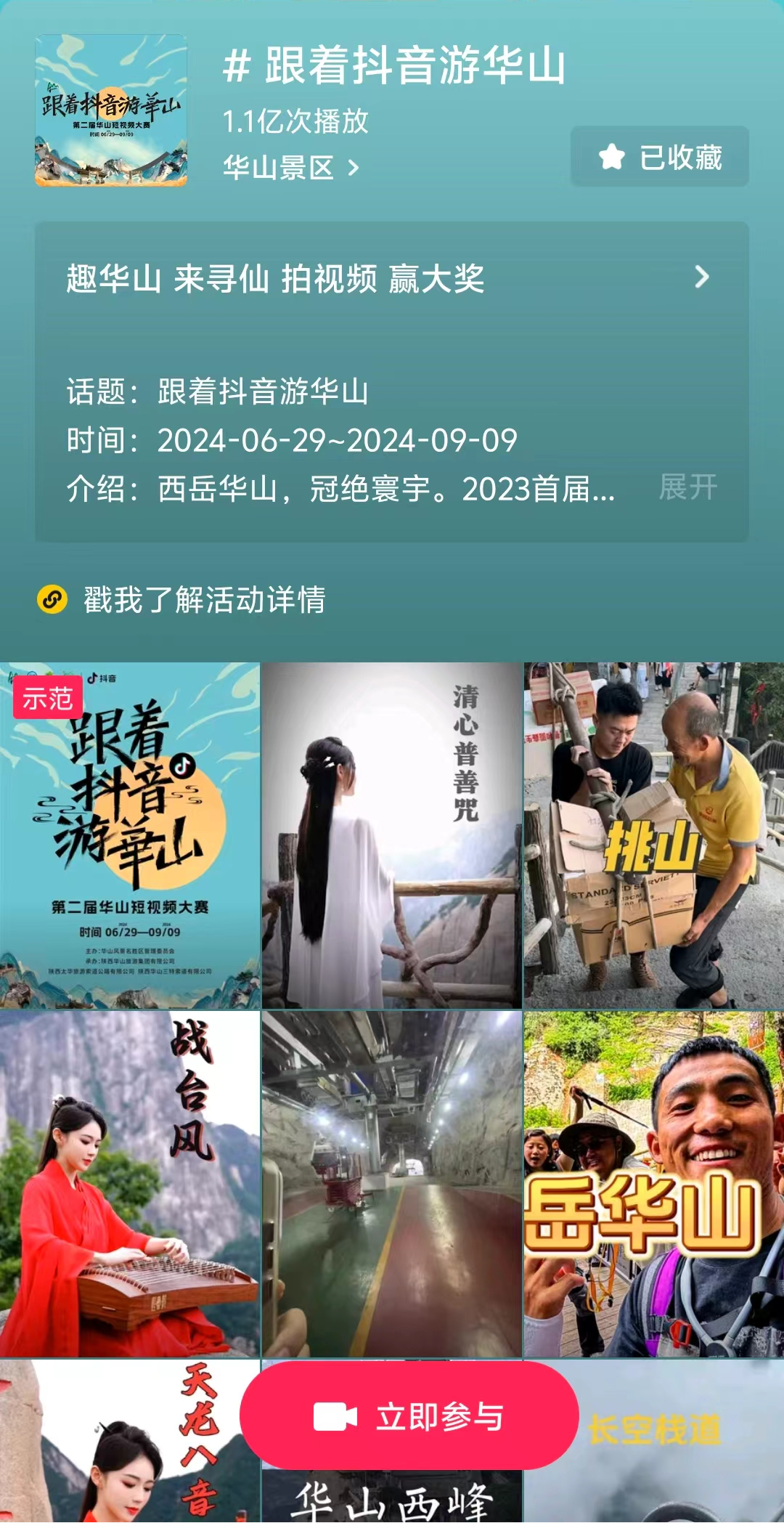784x1523 pixels.
Task: Expand the introduction with 展开
Action: pos(687,487)
